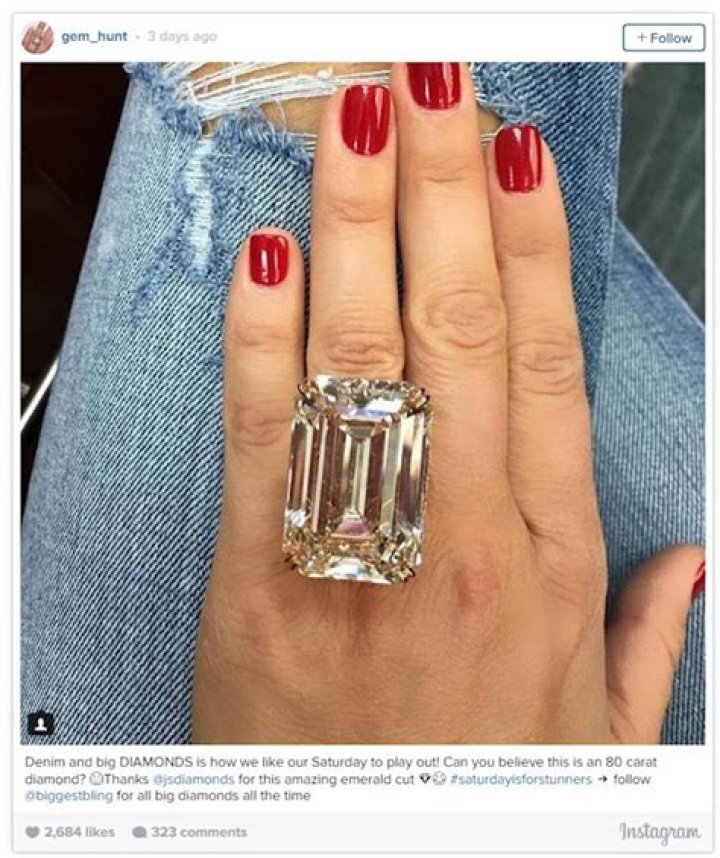Open the diamond ring photo post
Viewport: 720px width, 858px height.
click(x=360, y=400)
